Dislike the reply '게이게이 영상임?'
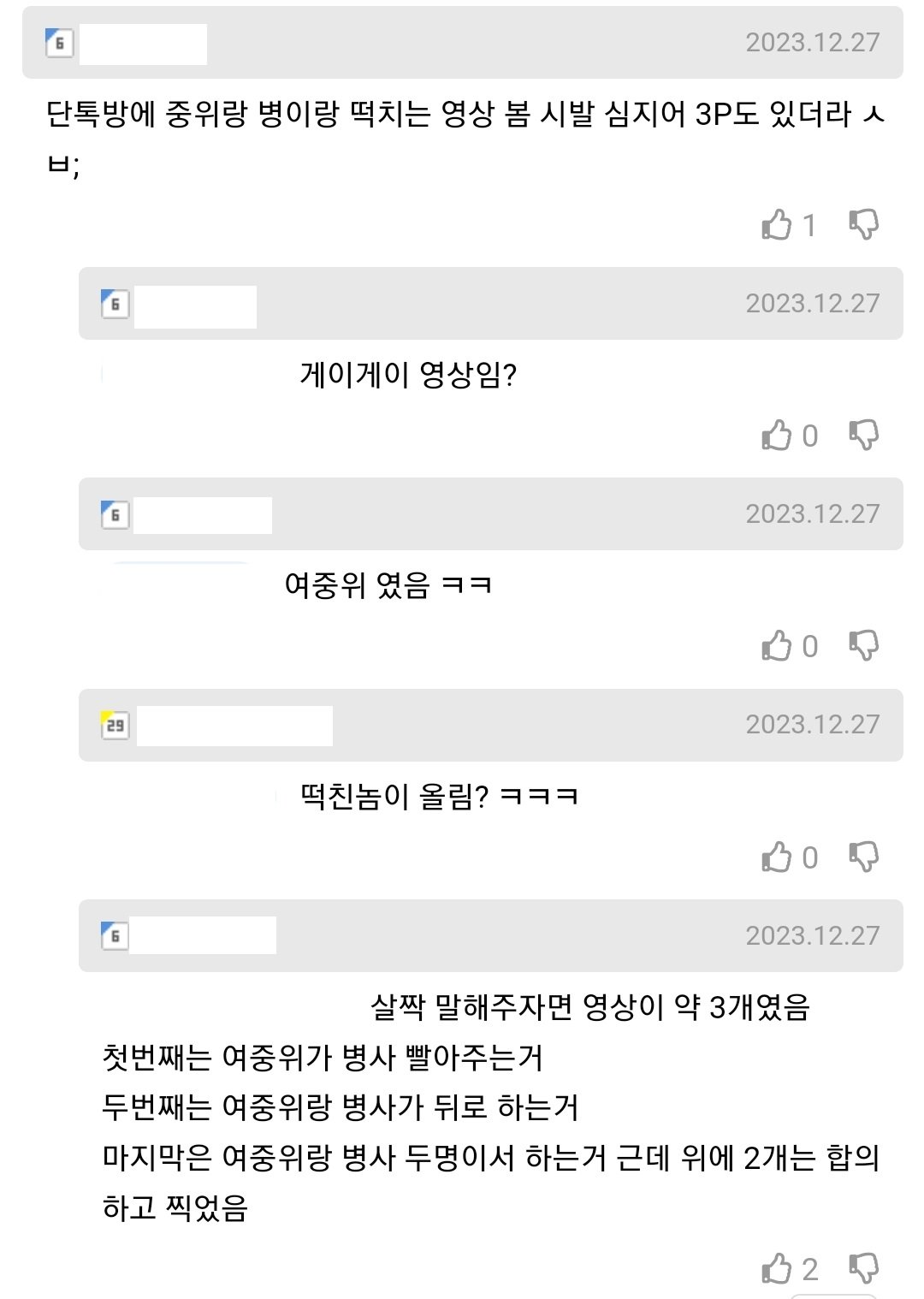Viewport: 924px width, 1299px height. [863, 436]
